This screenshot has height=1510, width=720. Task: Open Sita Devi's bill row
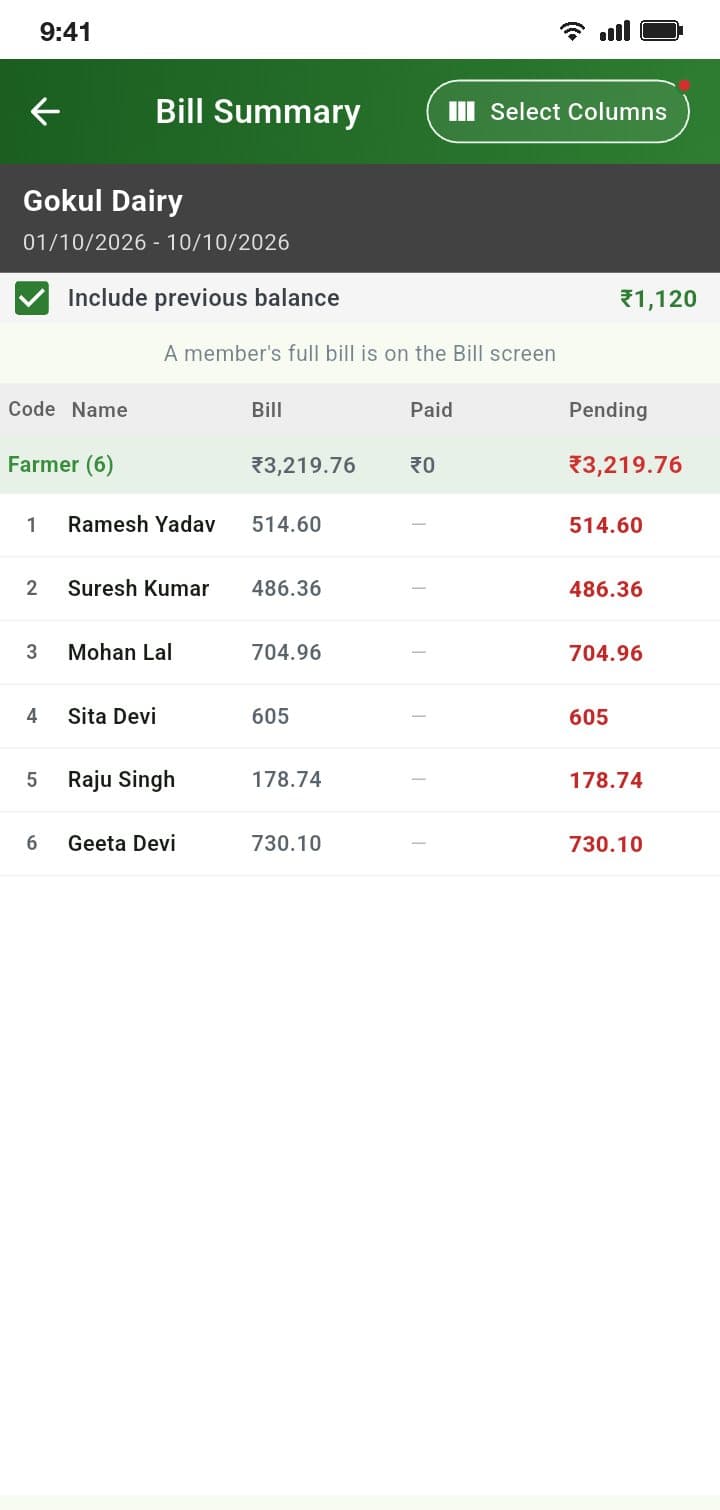[x=360, y=717]
